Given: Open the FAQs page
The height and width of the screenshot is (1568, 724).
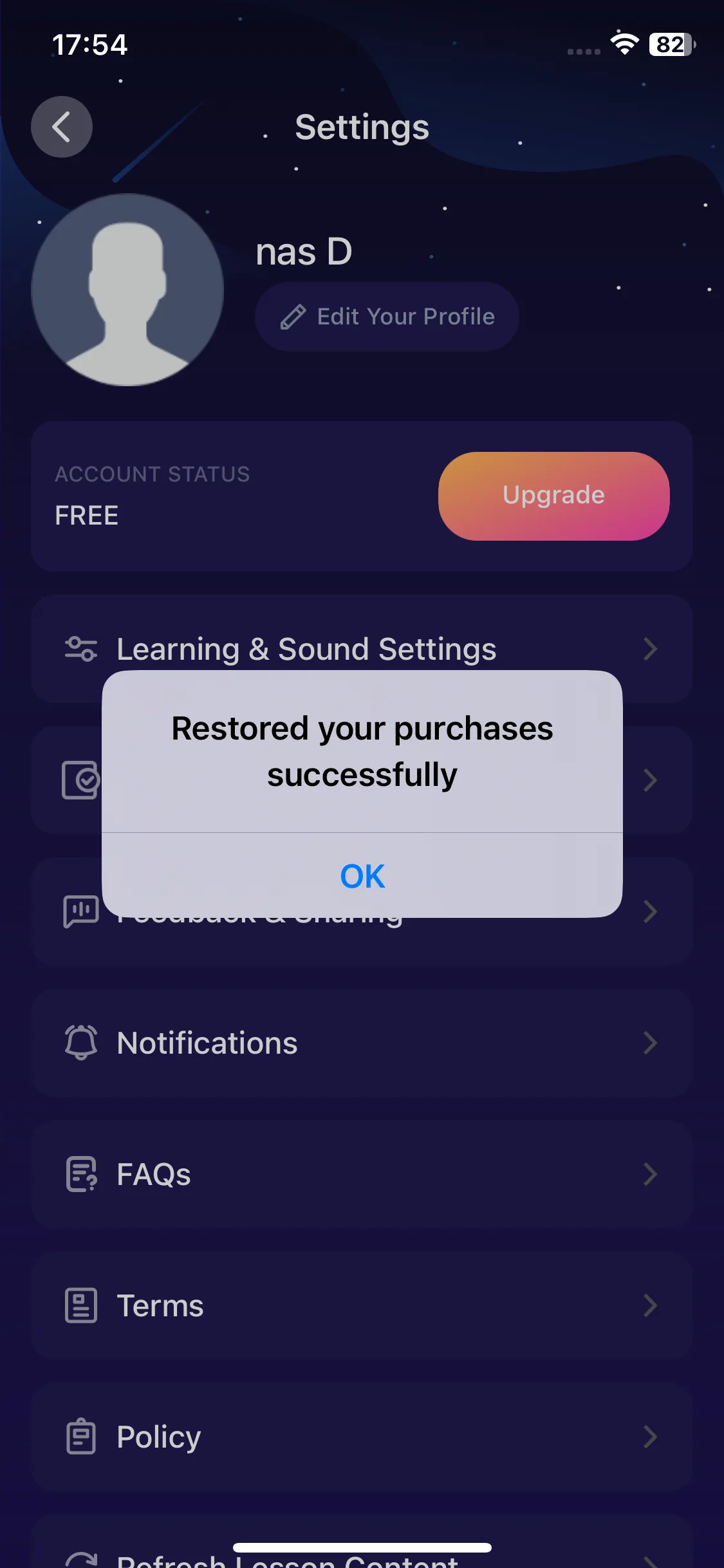Looking at the screenshot, I should point(360,1174).
